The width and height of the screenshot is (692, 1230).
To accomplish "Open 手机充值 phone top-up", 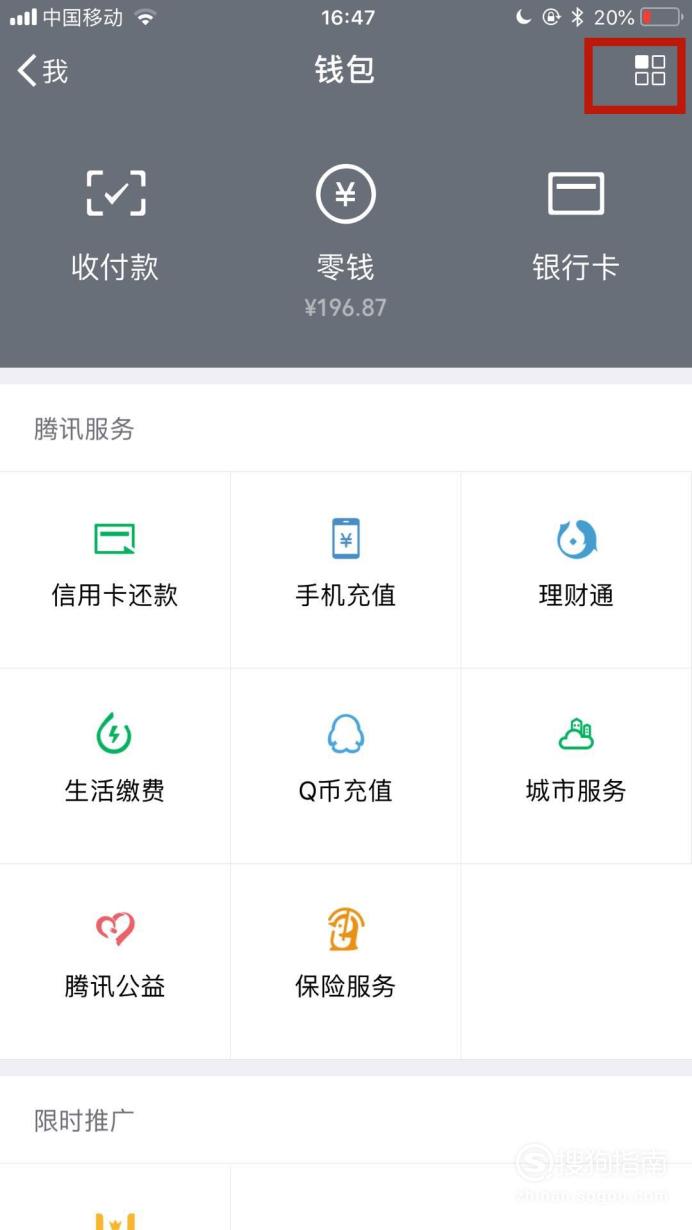I will 345,570.
